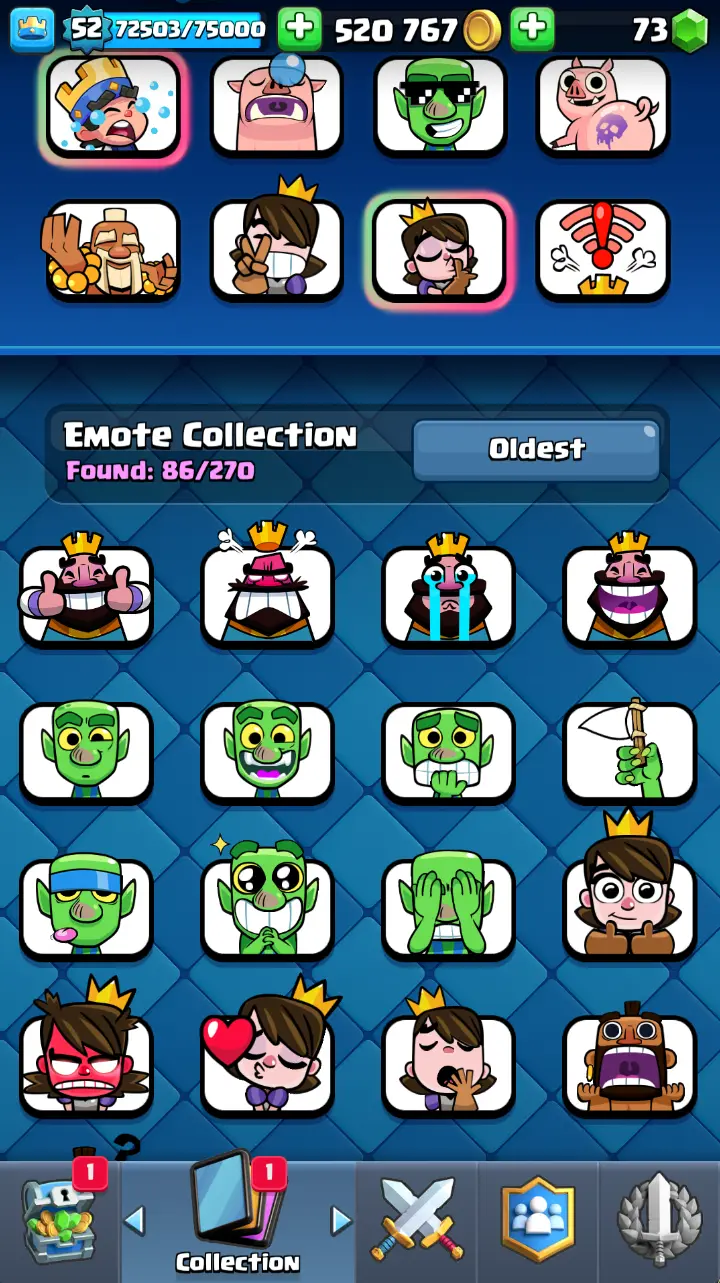Select the connection warning emote in deck
The height and width of the screenshot is (1283, 720).
603,250
